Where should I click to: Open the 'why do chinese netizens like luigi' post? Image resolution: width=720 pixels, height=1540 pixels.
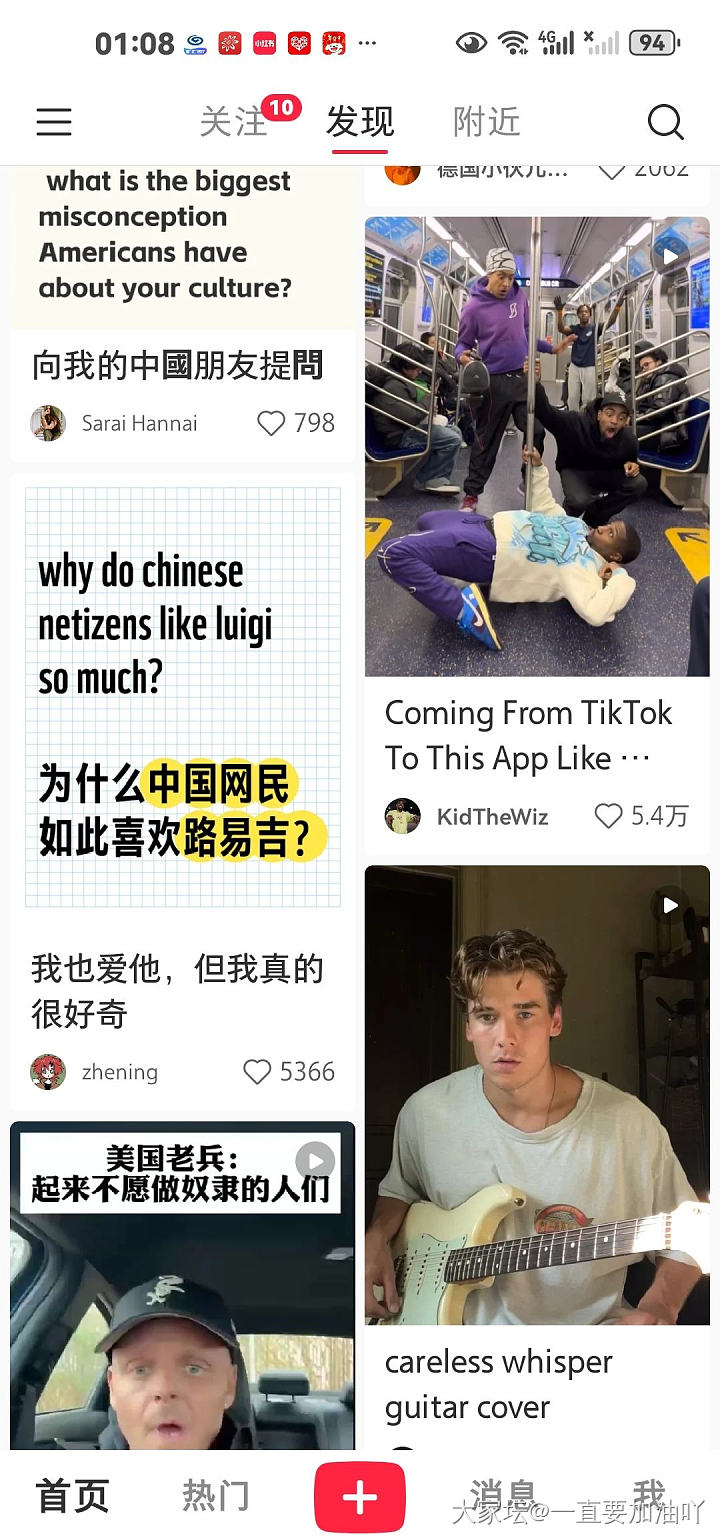(x=182, y=696)
